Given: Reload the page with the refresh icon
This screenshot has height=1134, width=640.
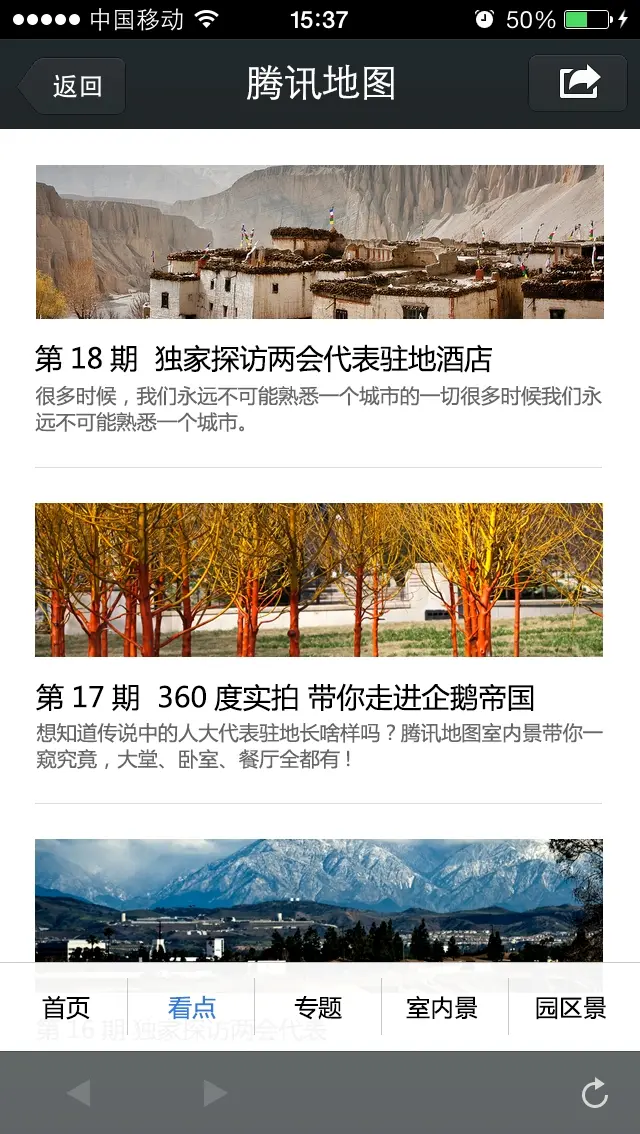Looking at the screenshot, I should click(595, 1093).
